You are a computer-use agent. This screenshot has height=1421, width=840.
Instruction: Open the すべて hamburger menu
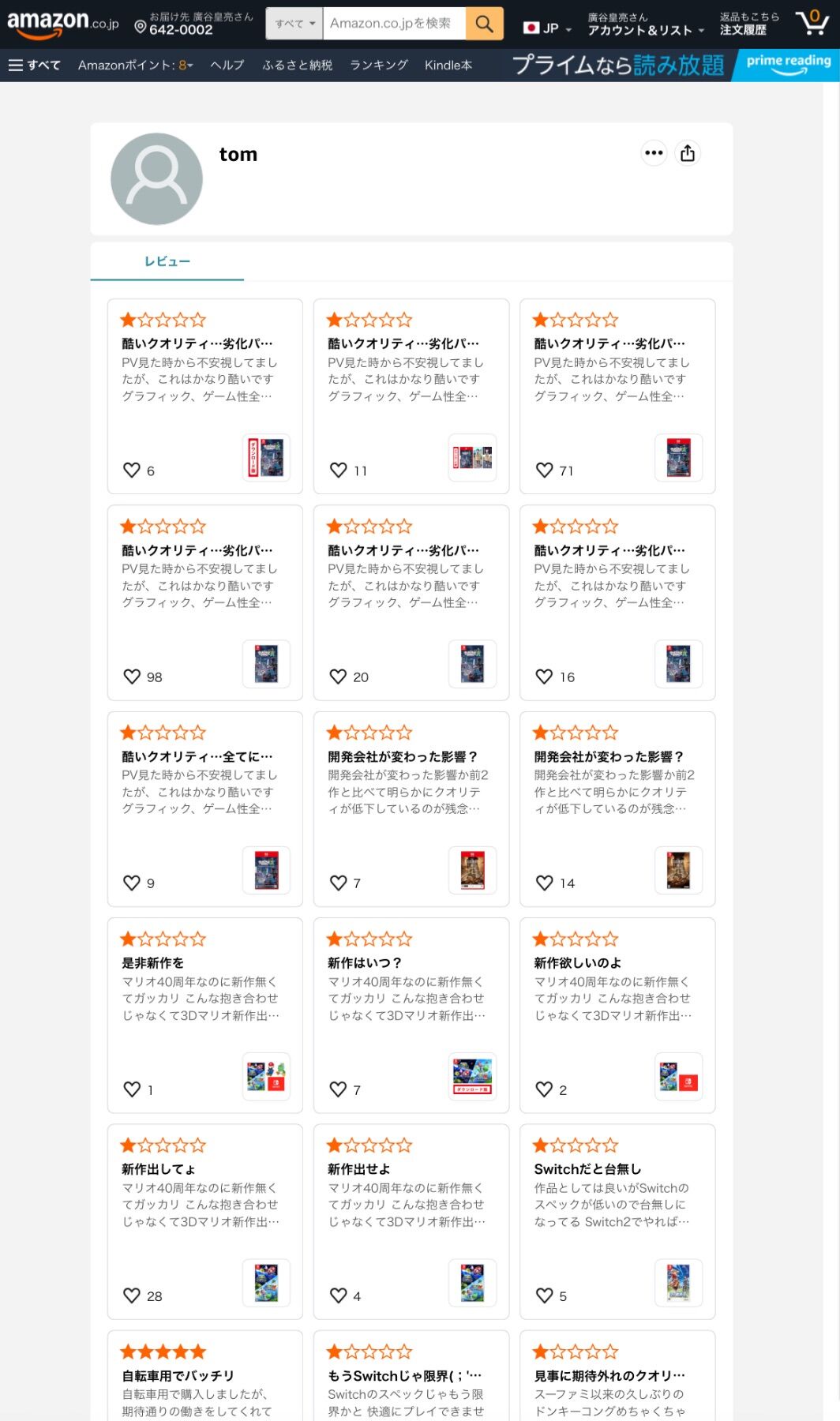[34, 66]
